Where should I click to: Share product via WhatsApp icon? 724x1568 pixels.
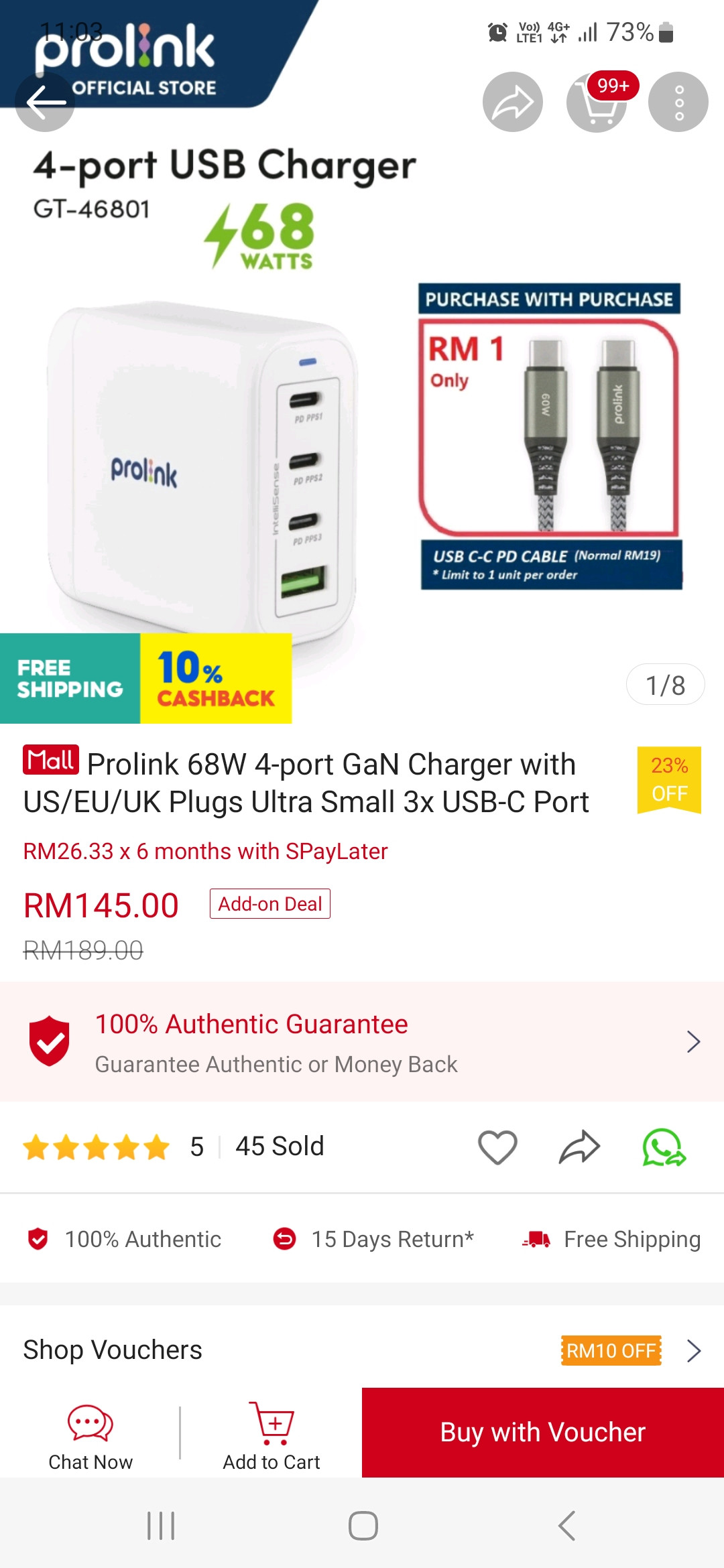pos(664,1147)
